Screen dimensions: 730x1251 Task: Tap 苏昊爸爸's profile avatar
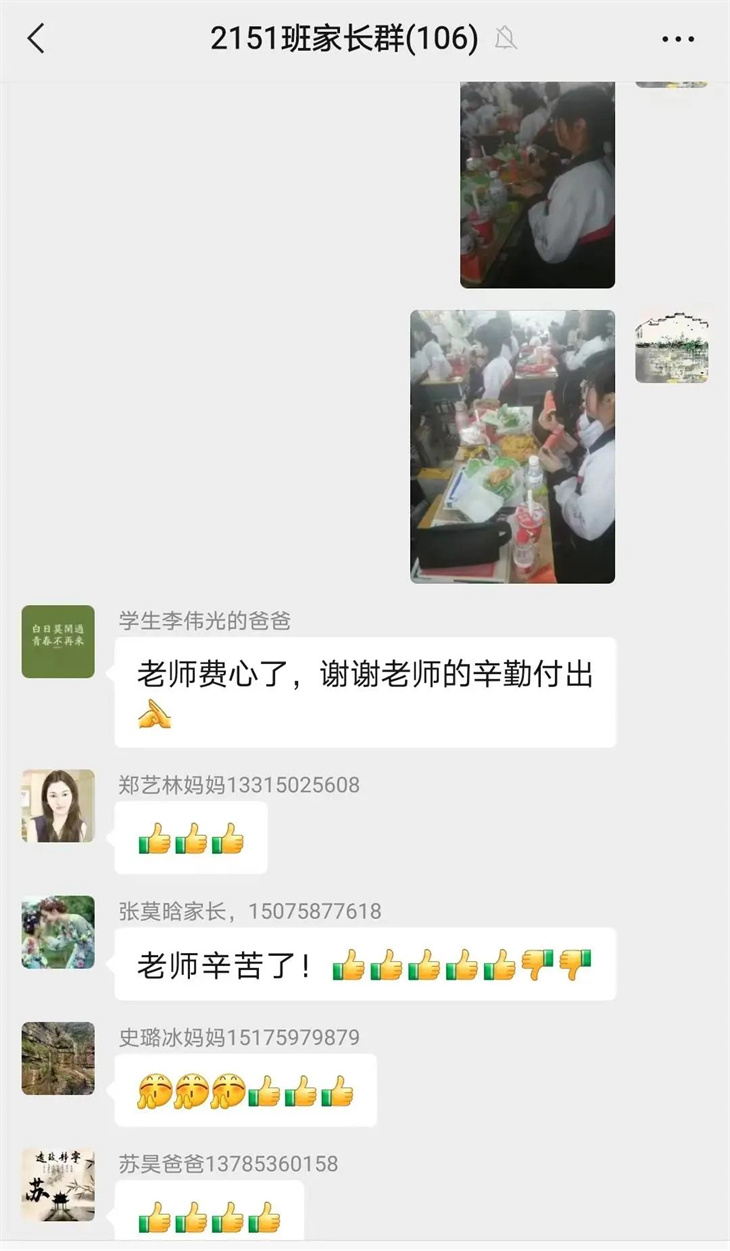(58, 1184)
